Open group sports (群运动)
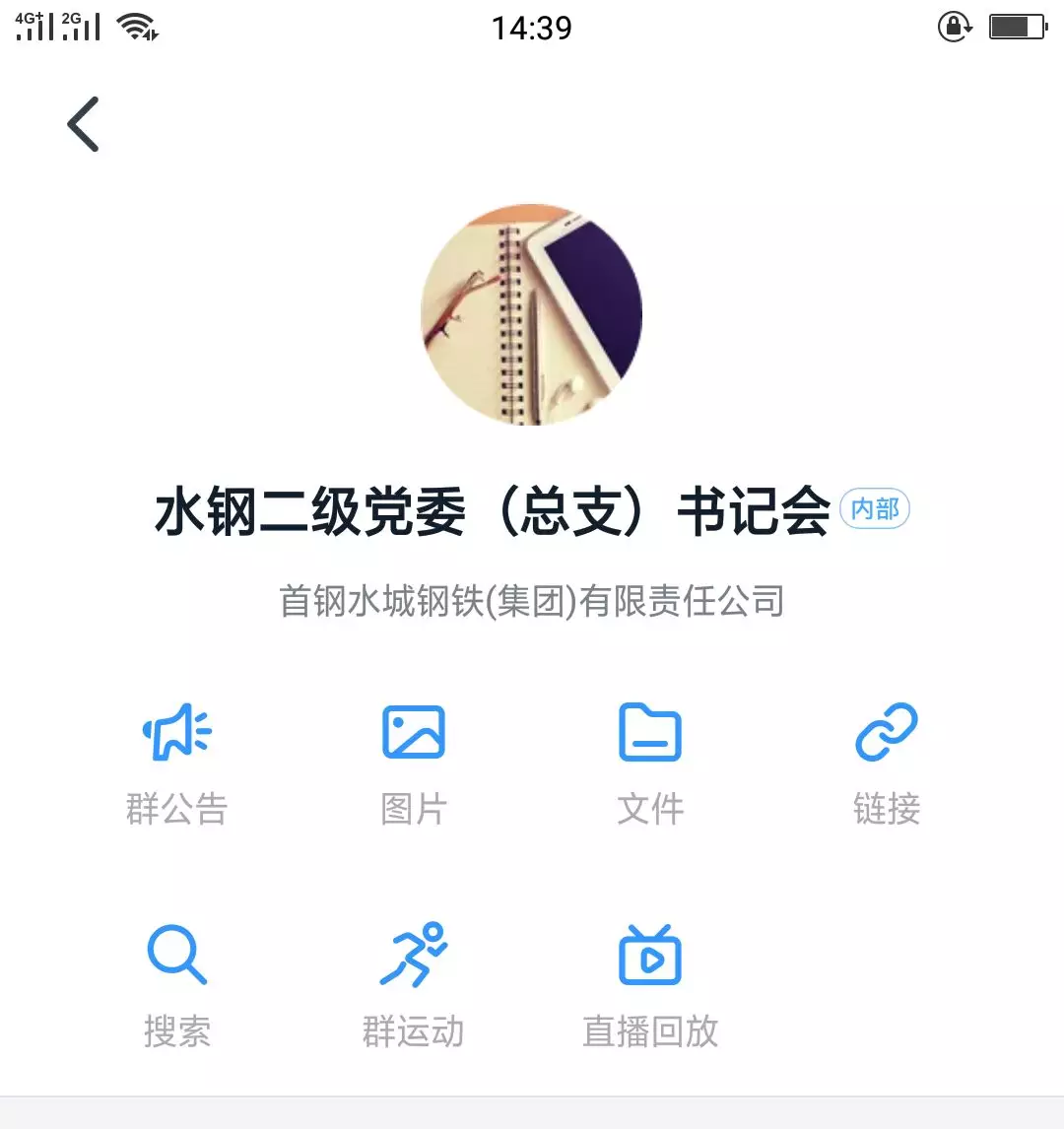 click(414, 984)
